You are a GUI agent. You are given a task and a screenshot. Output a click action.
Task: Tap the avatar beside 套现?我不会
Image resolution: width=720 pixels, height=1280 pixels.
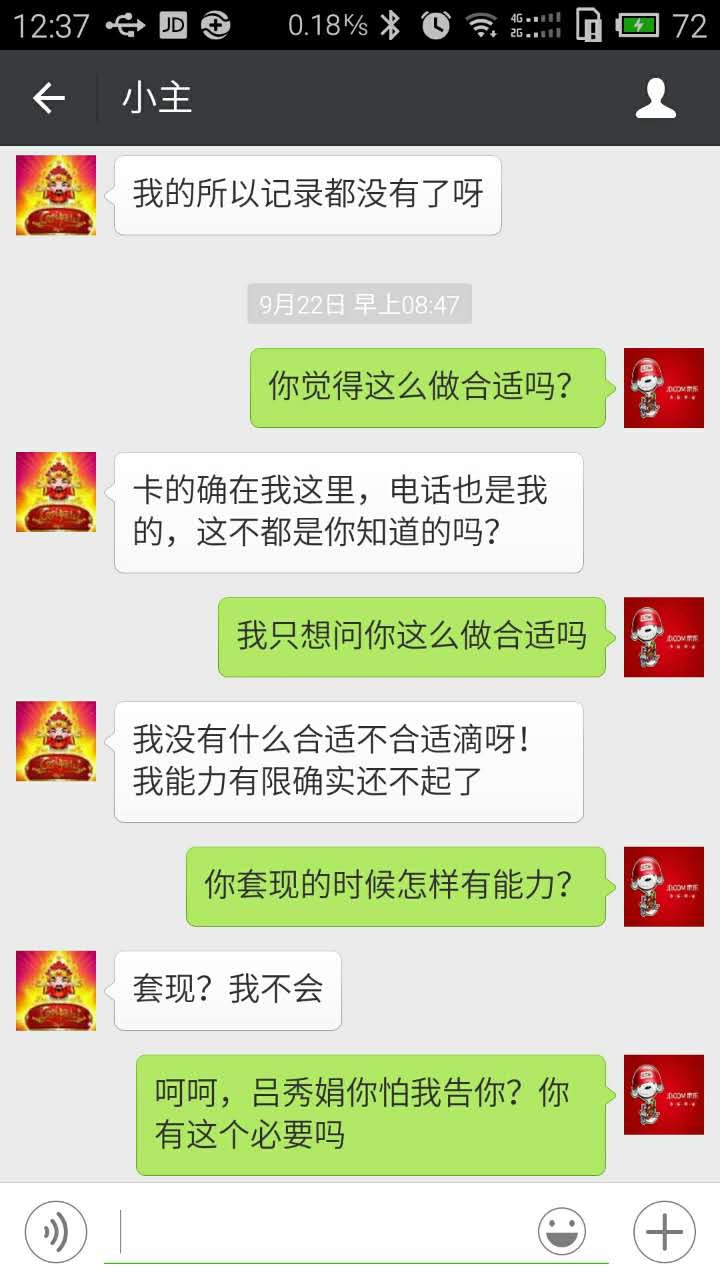(56, 990)
